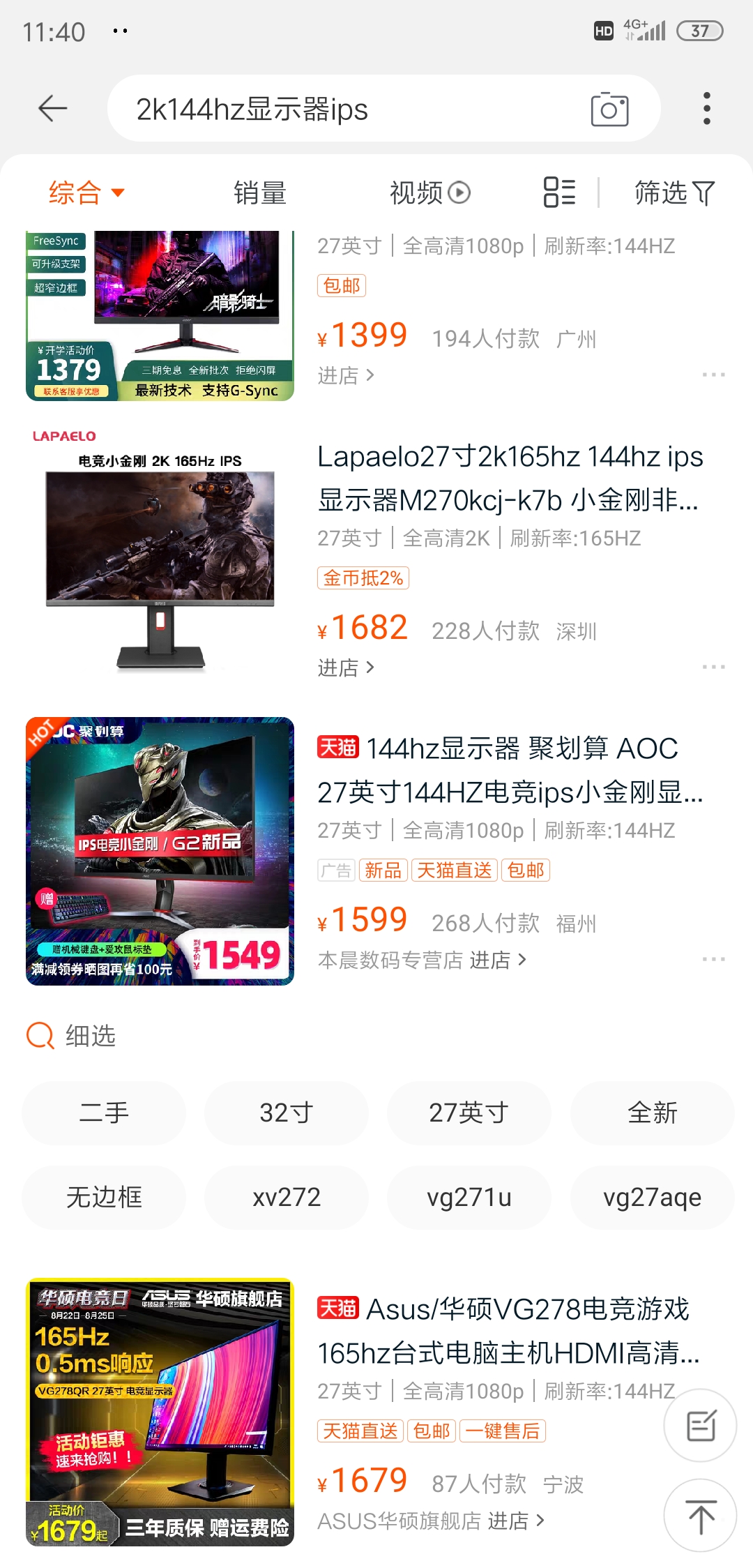Switch layout using the grid view icon
The height and width of the screenshot is (1568, 753).
click(x=558, y=193)
